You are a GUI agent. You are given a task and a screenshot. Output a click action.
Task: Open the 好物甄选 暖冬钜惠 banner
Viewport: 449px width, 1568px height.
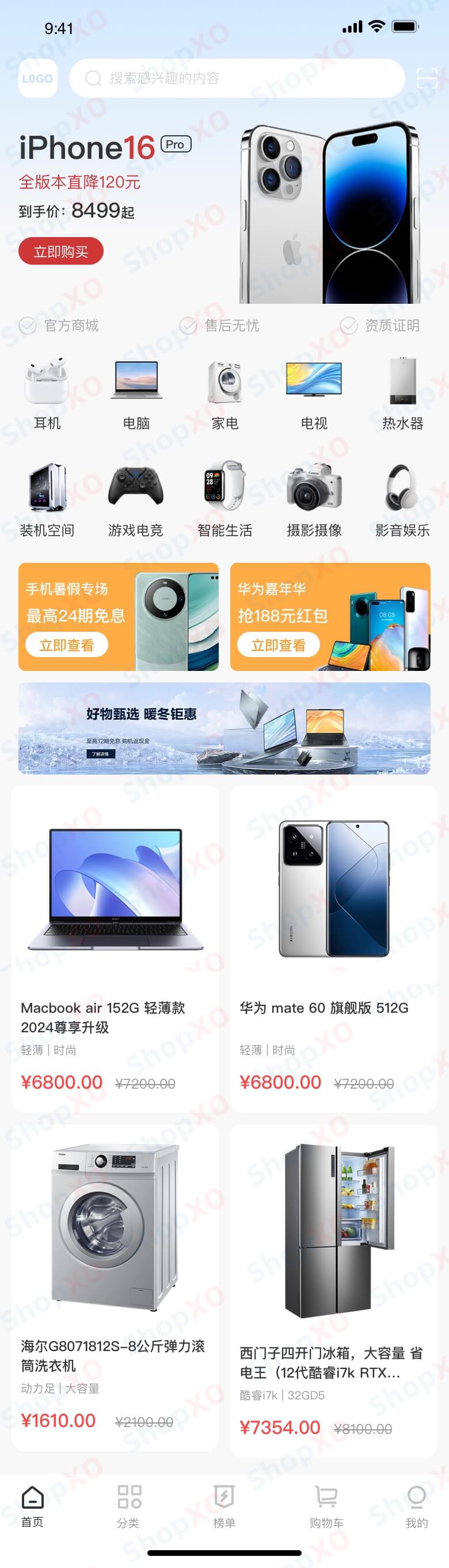point(224,728)
